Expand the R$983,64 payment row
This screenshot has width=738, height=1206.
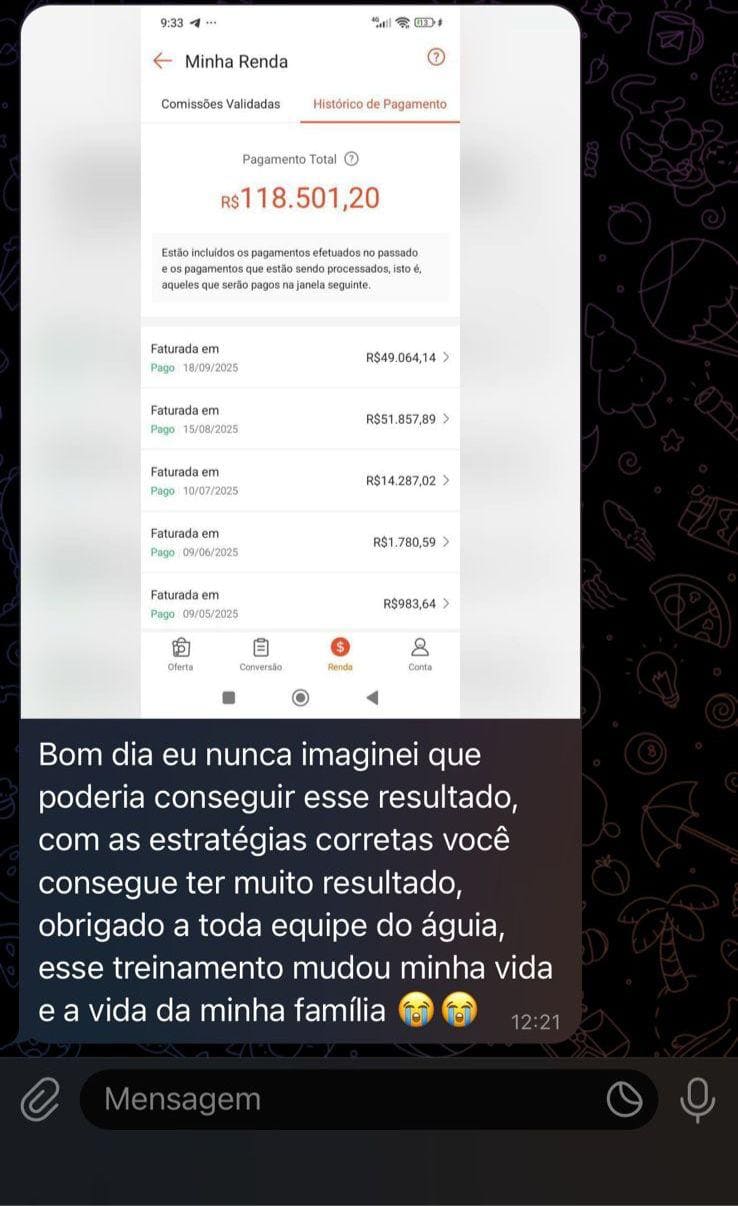tap(300, 601)
